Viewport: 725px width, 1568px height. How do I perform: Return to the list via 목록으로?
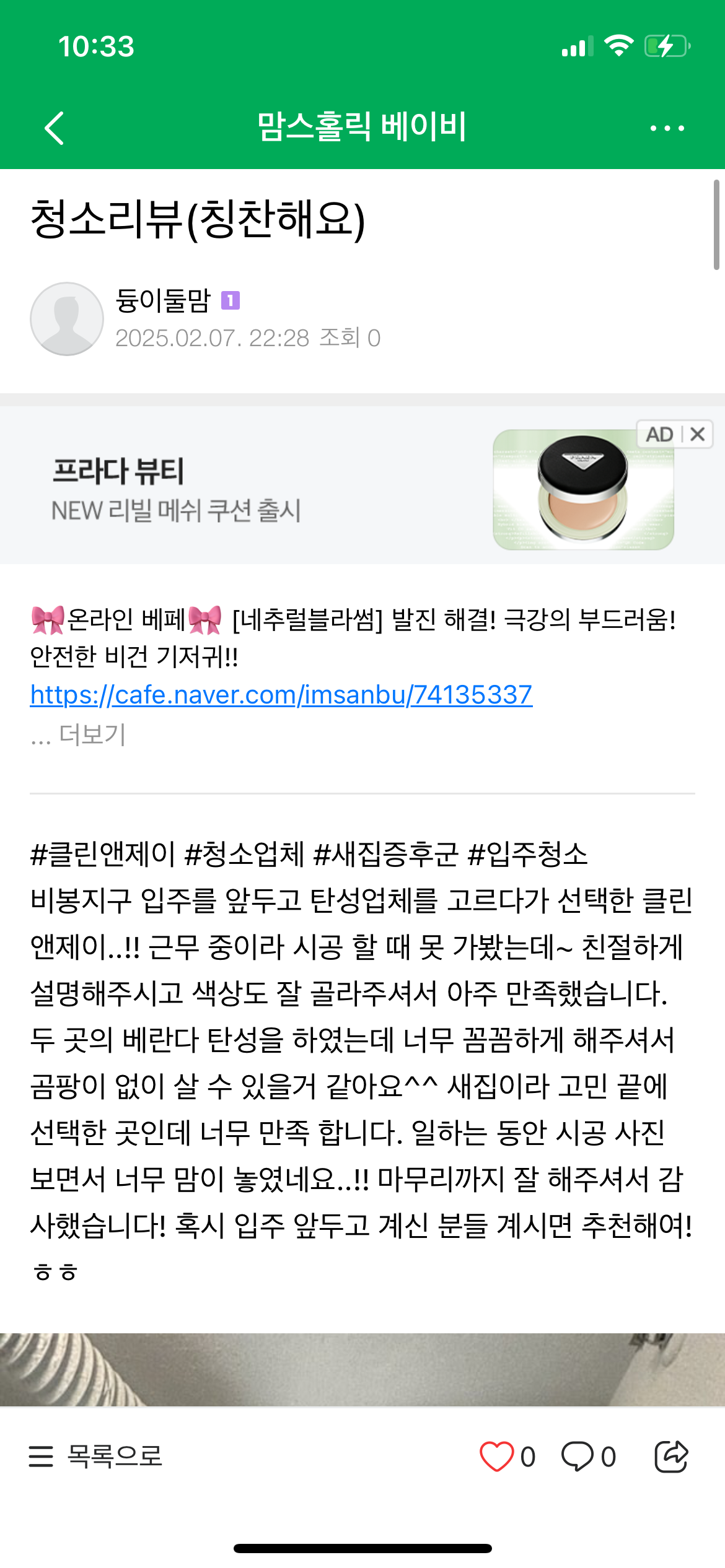click(96, 1456)
